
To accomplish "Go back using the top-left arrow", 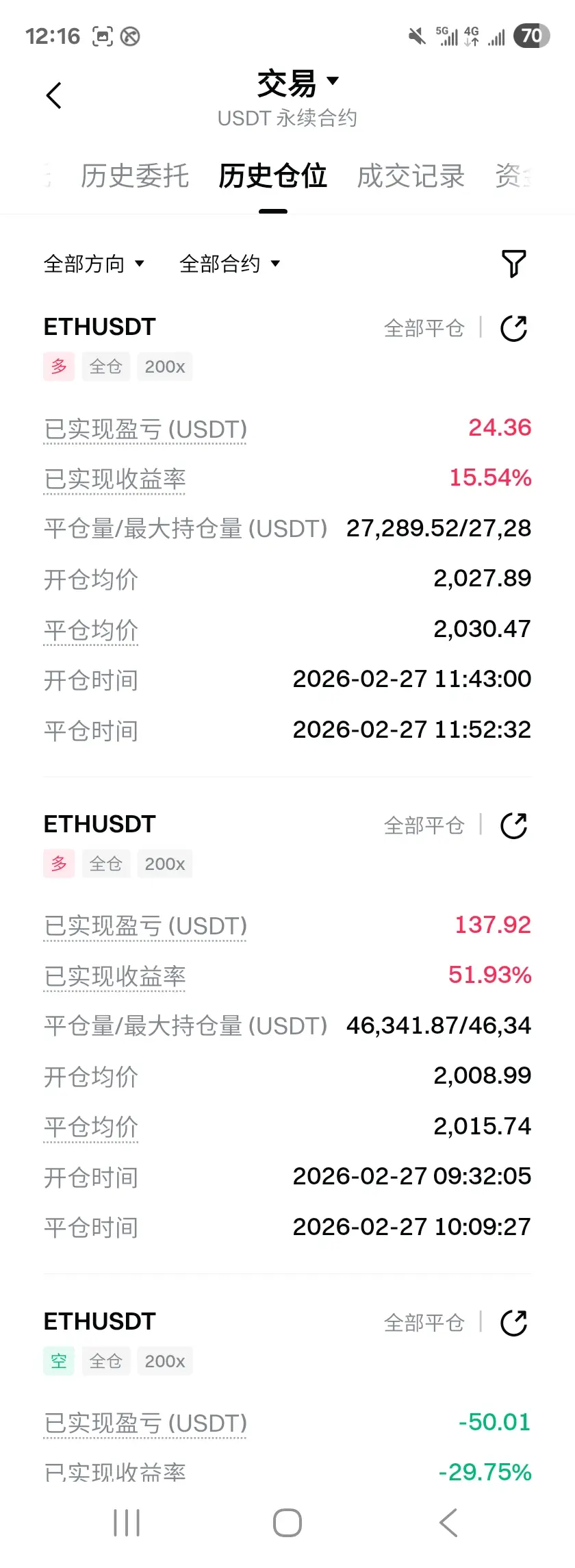I will coord(54,95).
